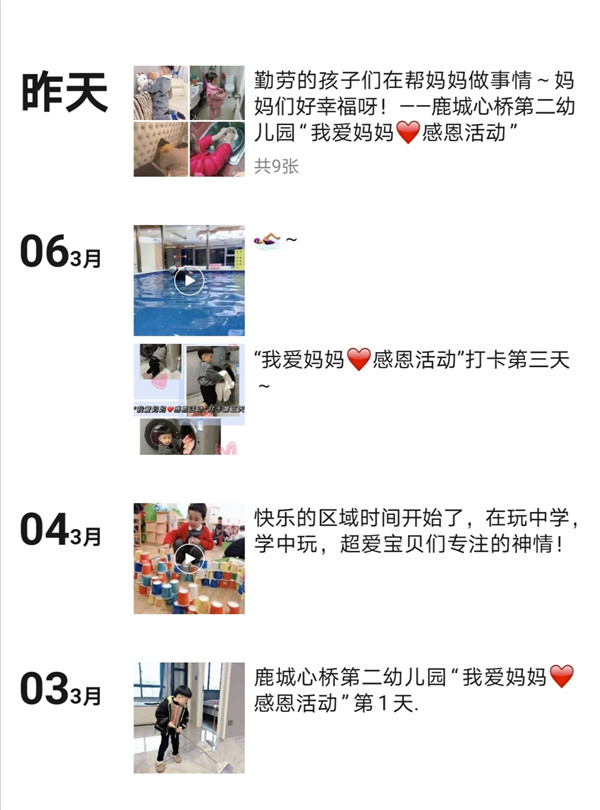Open the post text about happy area time
The image size is (600, 810).
415,532
